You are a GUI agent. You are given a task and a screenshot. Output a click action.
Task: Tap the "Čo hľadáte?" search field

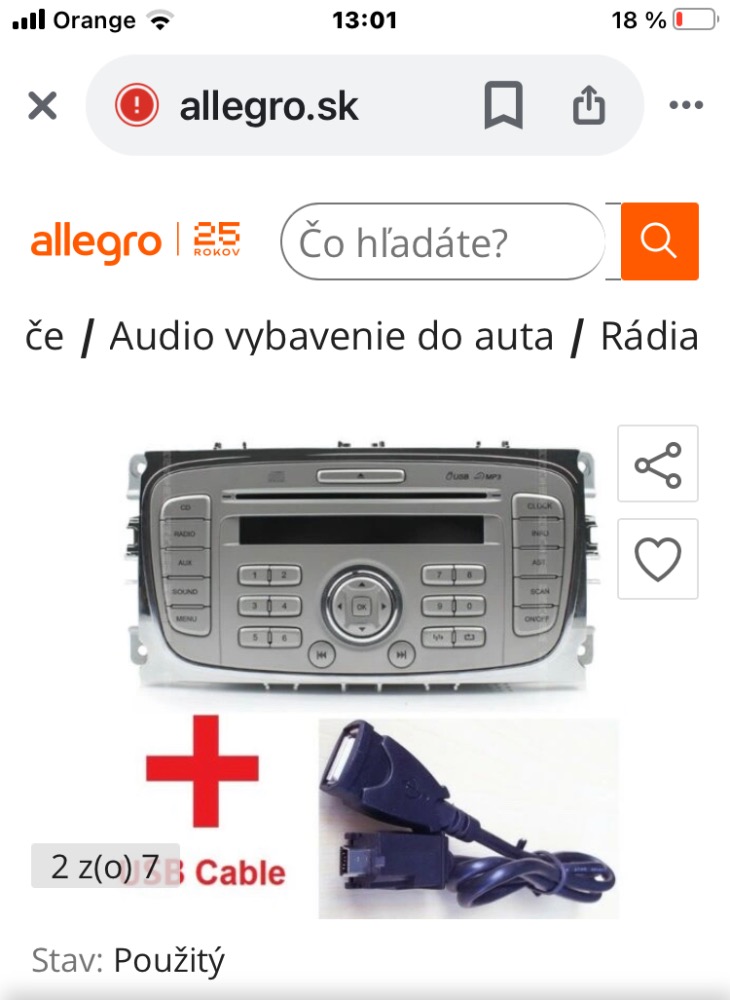(442, 242)
